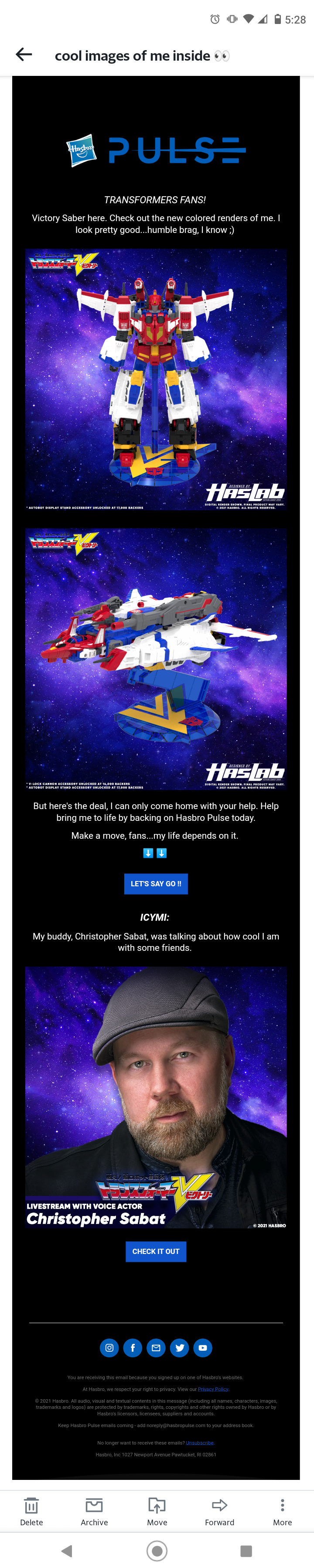This screenshot has height=1568, width=314.
Task: Open Hasbro's YouTube channel
Action: point(203,1348)
